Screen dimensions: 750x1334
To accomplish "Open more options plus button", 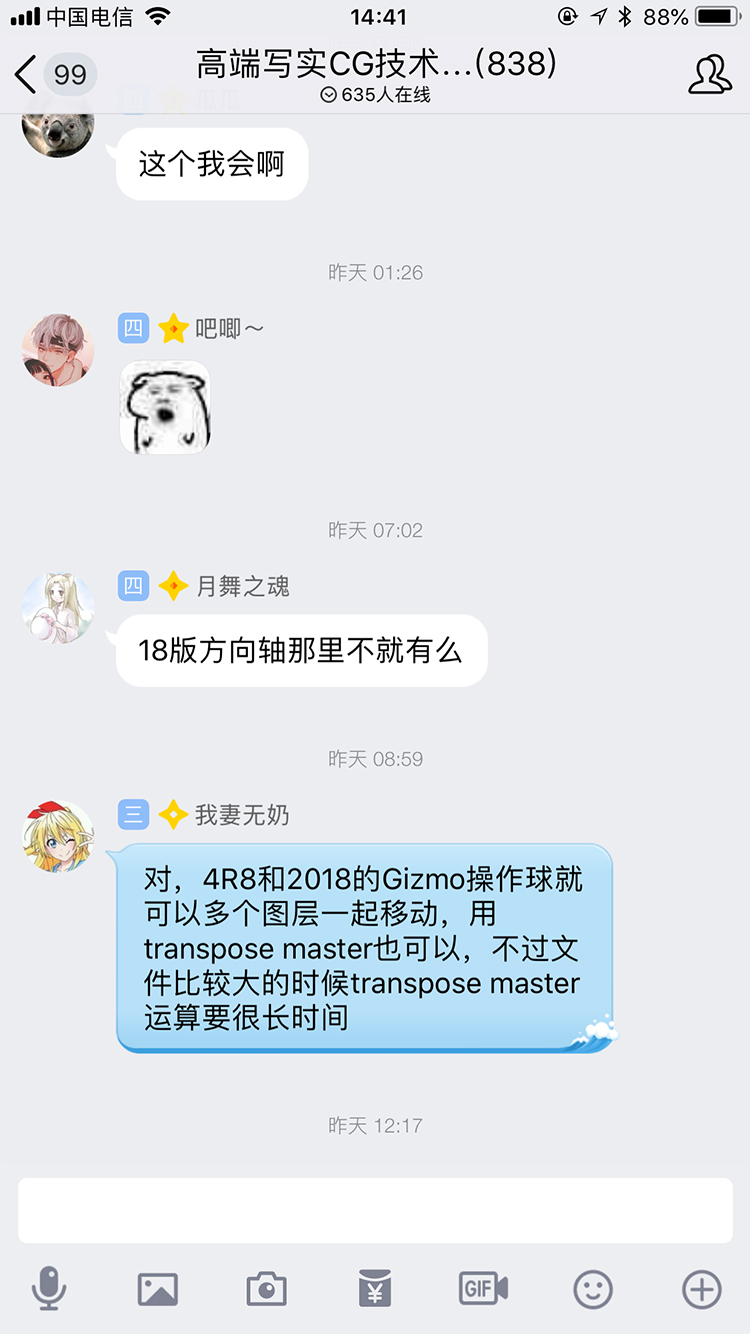I will tap(702, 1289).
